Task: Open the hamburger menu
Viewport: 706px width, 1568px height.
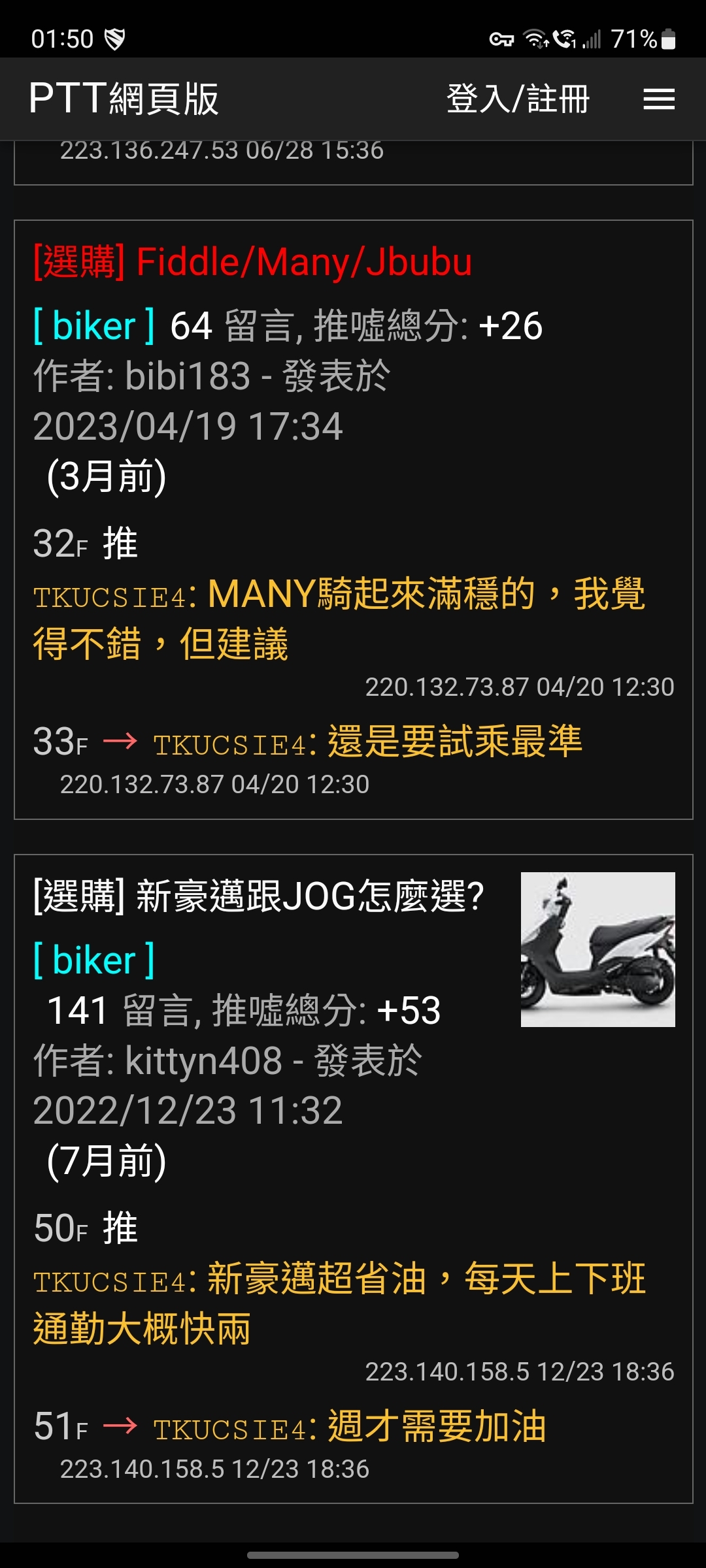Action: tap(658, 99)
